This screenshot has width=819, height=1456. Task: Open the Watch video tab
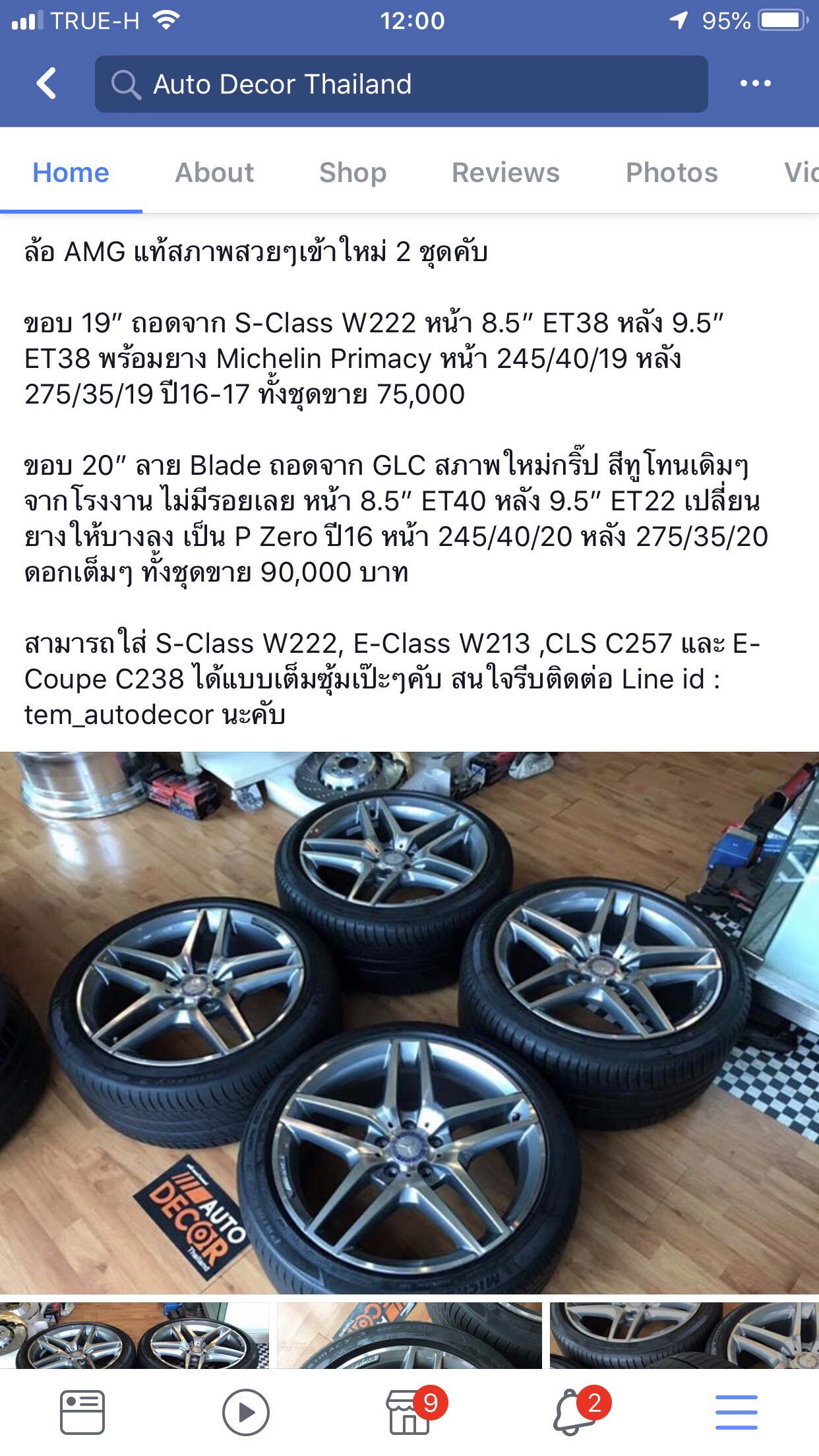(x=245, y=1412)
